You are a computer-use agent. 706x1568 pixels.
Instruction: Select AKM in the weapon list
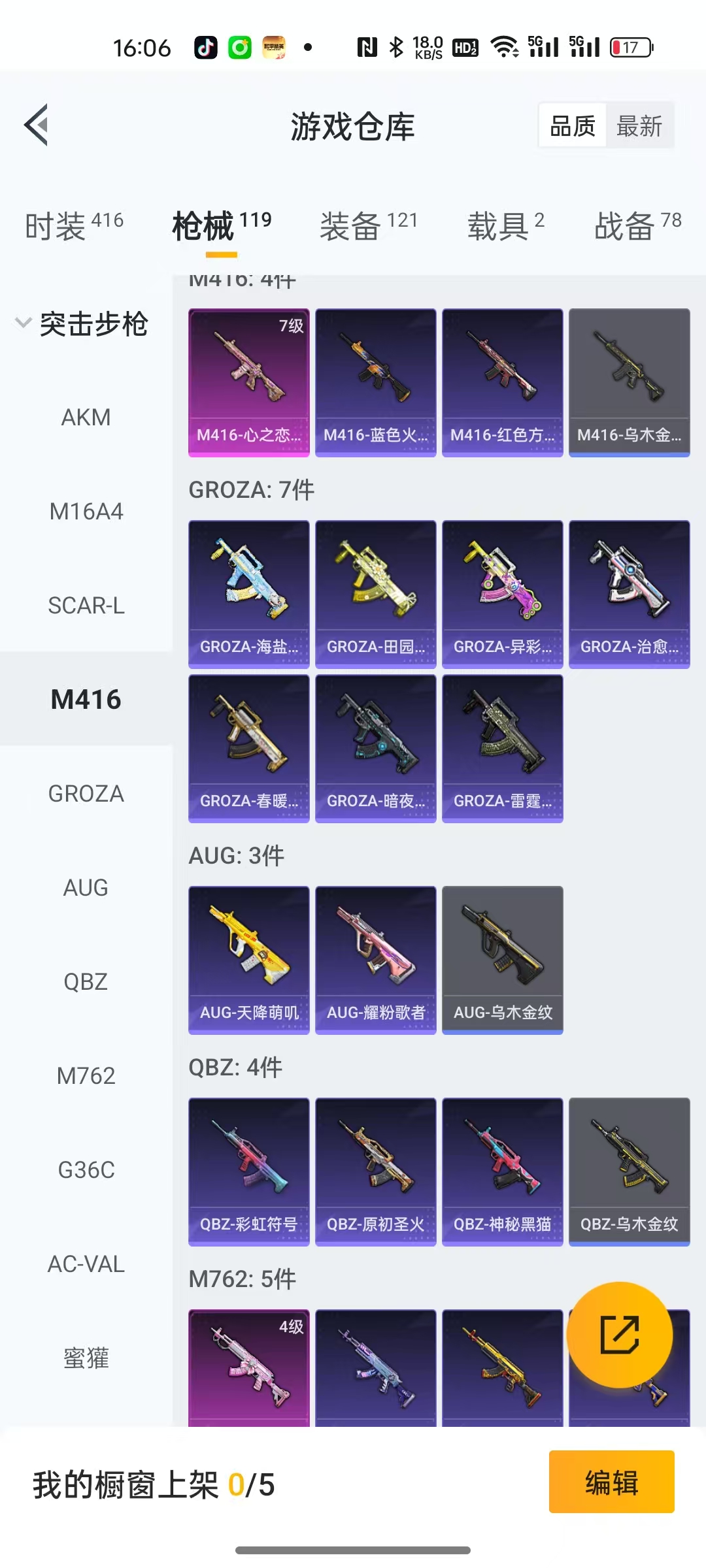pyautogui.click(x=86, y=417)
